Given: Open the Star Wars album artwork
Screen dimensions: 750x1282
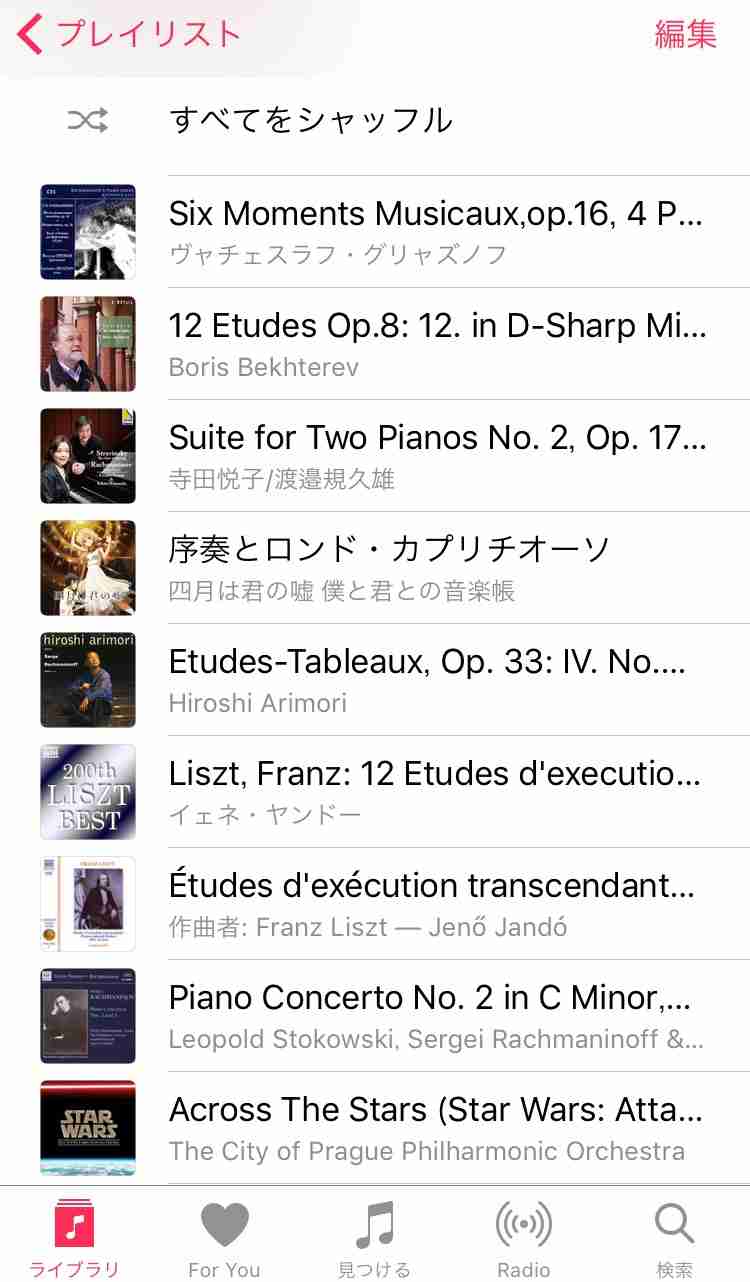Looking at the screenshot, I should (88, 1128).
